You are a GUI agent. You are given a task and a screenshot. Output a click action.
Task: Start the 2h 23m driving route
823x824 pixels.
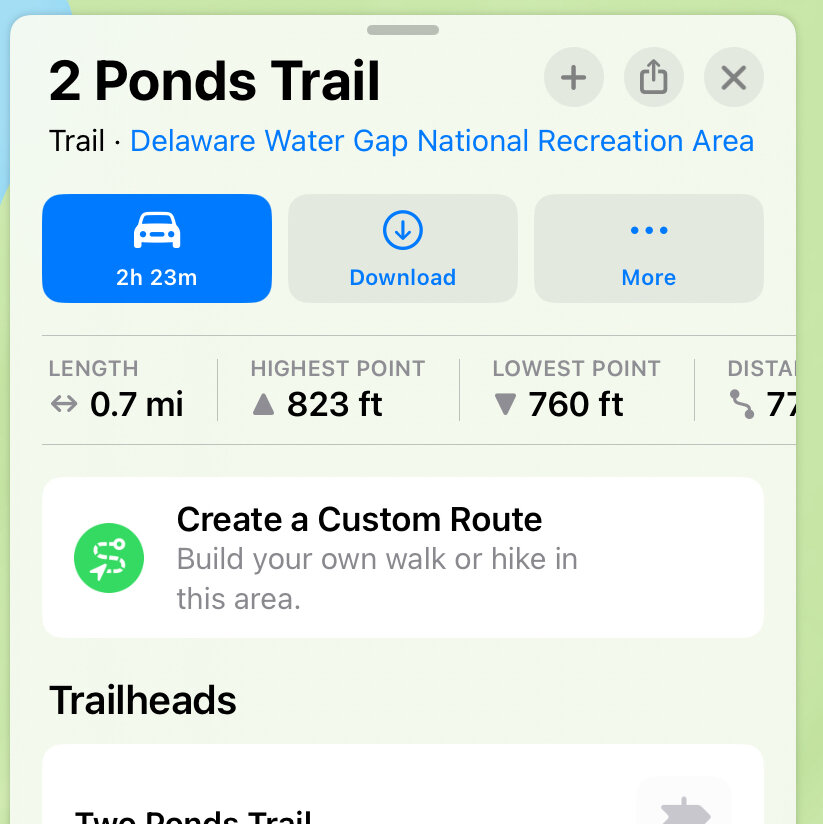click(156, 248)
